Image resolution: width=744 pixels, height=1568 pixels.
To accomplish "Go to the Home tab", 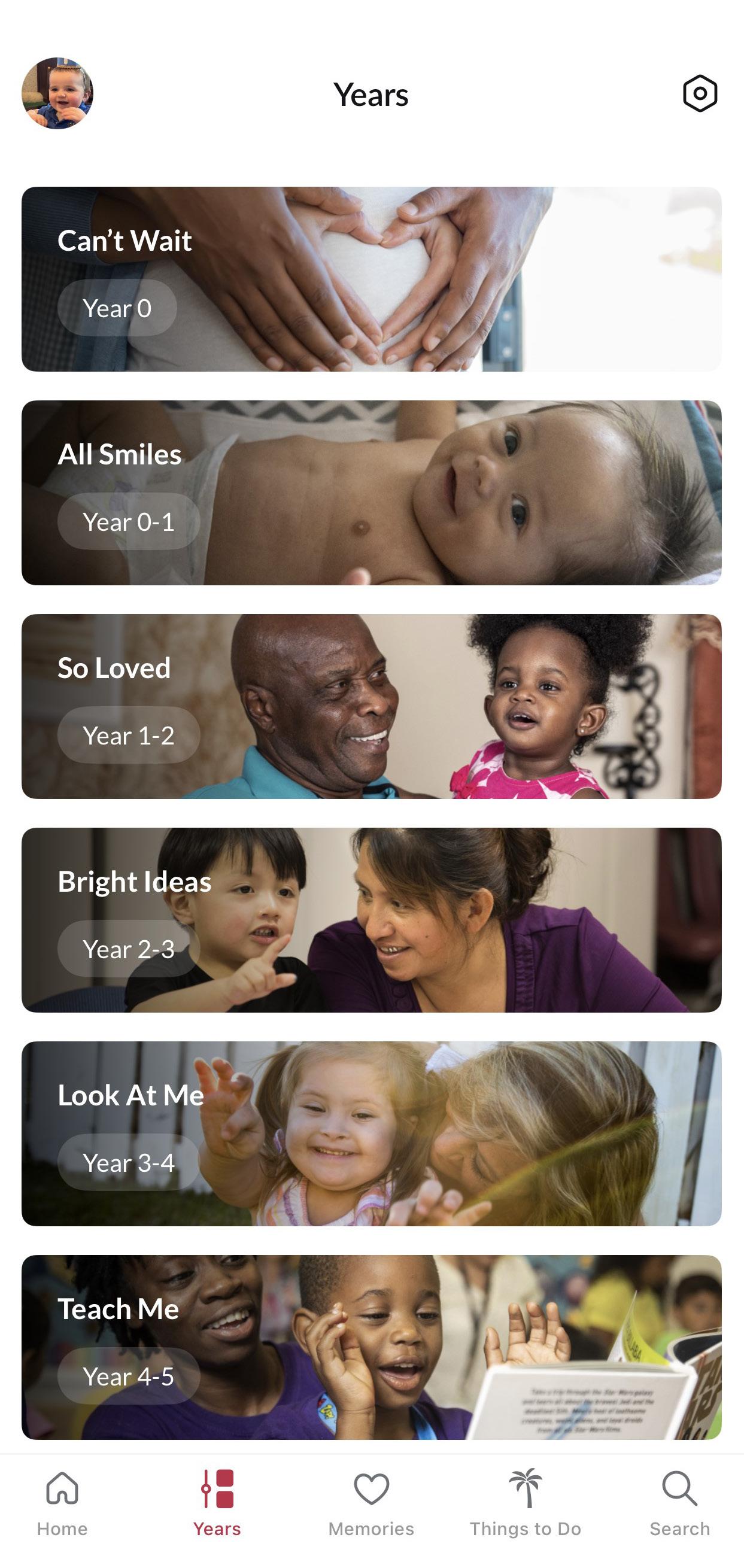I will pos(62,1503).
